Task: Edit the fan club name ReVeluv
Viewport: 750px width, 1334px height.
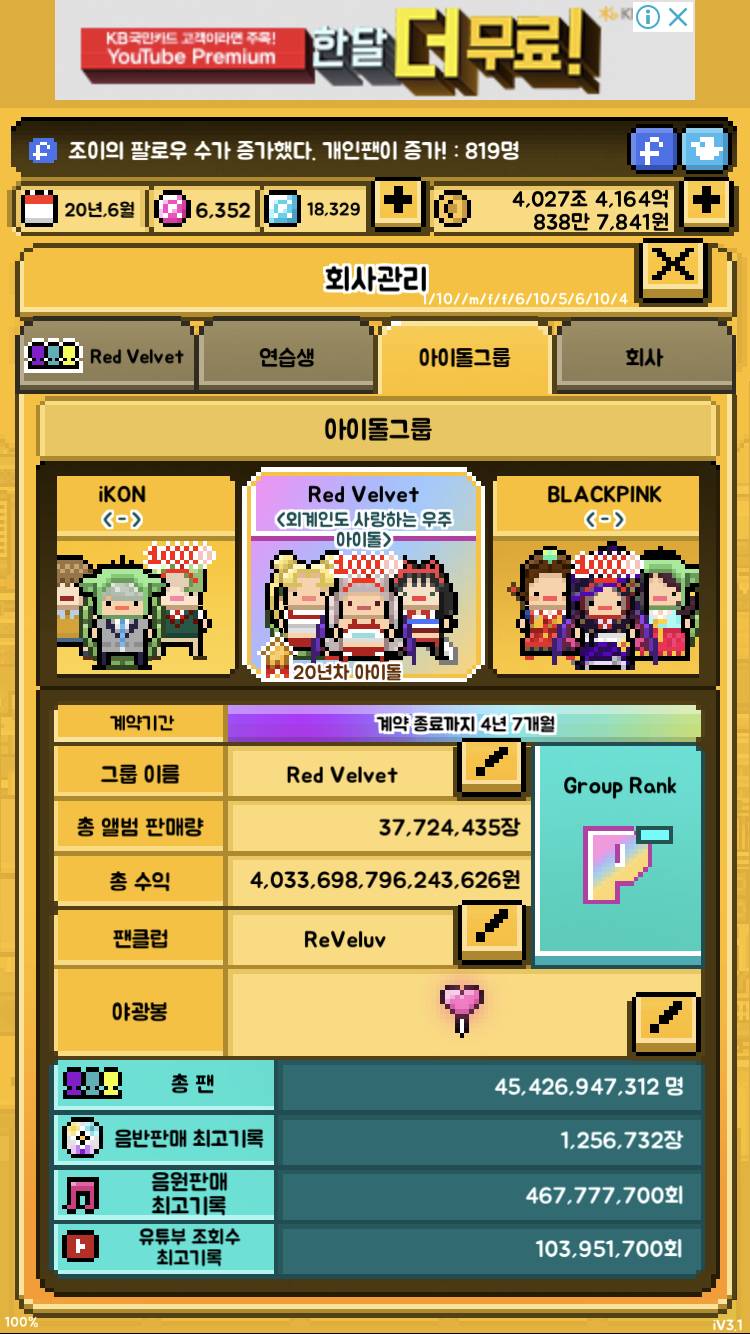Action: (492, 932)
